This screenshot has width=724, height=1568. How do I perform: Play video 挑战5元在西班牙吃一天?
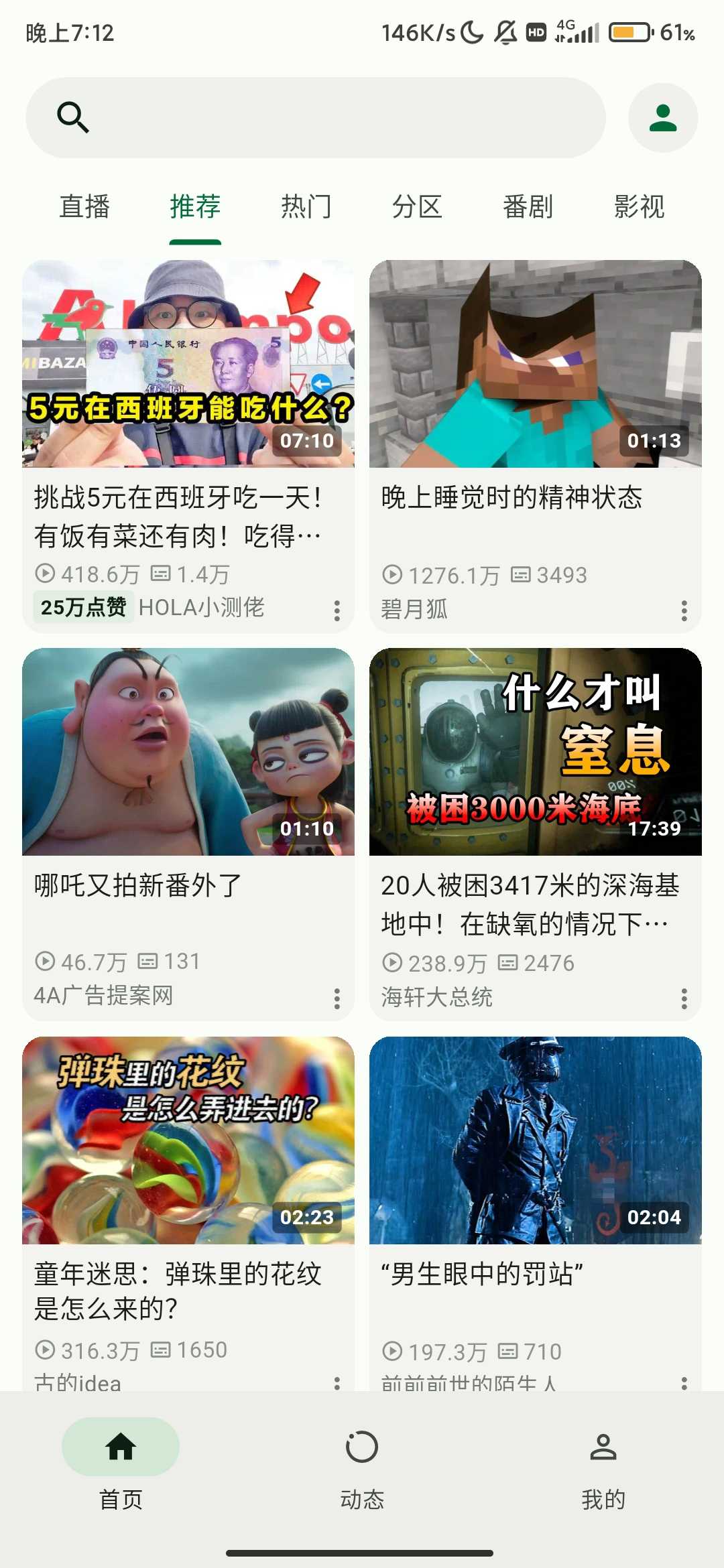188,364
